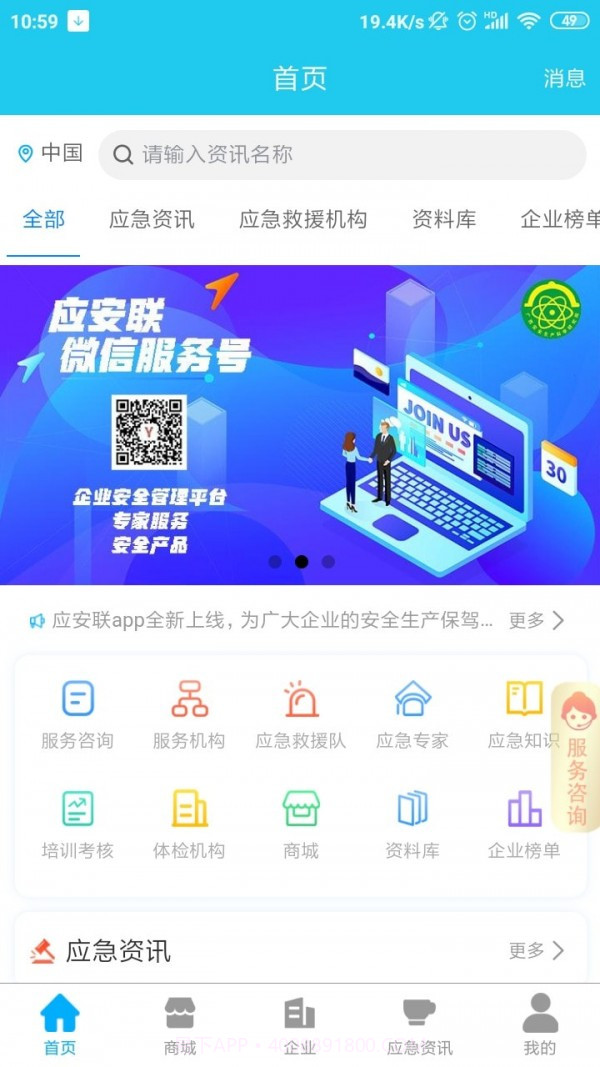
Task: Open 更多 next to the announcement ticker
Action: pos(536,620)
